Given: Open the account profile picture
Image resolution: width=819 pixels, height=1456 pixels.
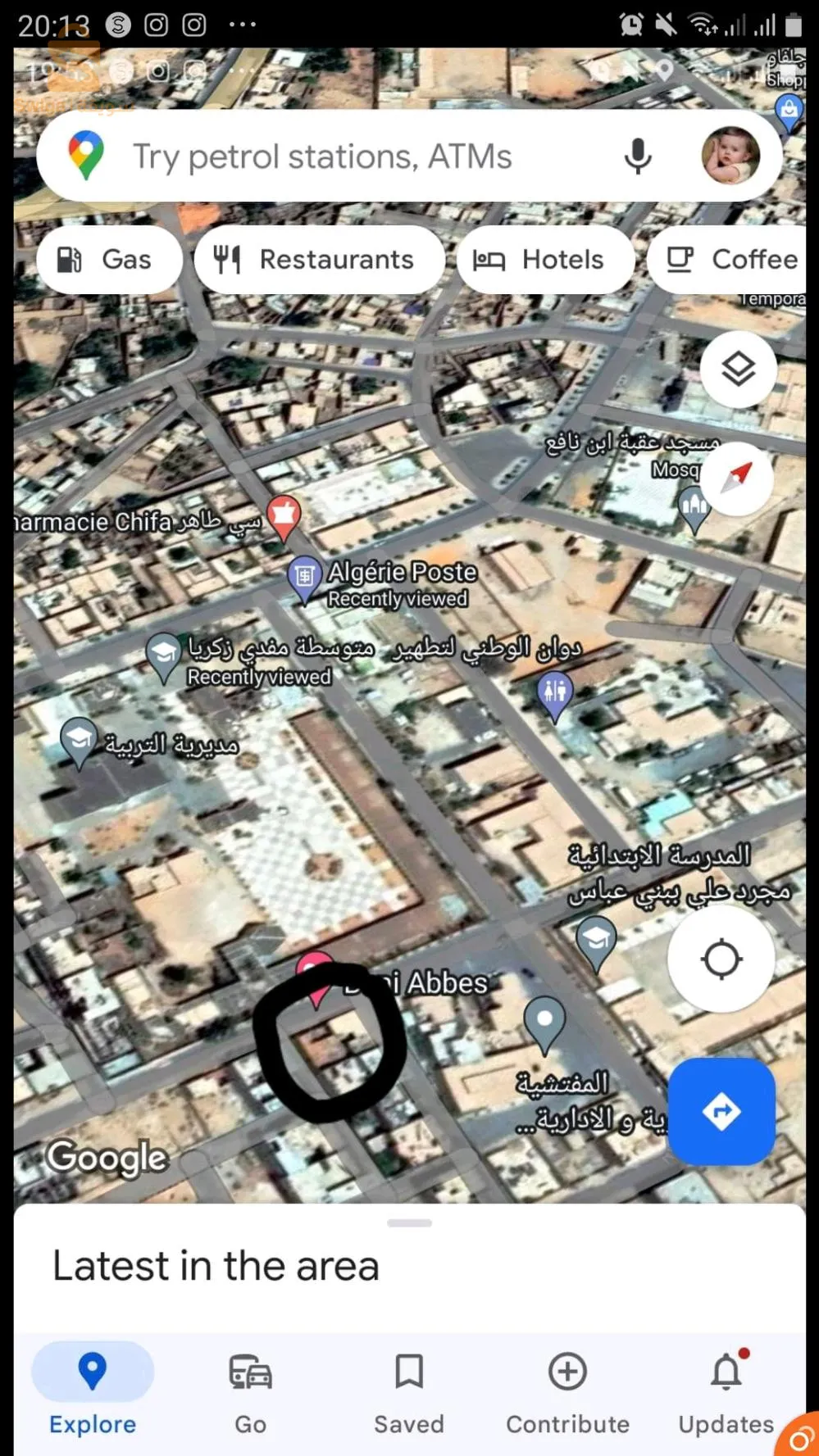Looking at the screenshot, I should pos(730,155).
